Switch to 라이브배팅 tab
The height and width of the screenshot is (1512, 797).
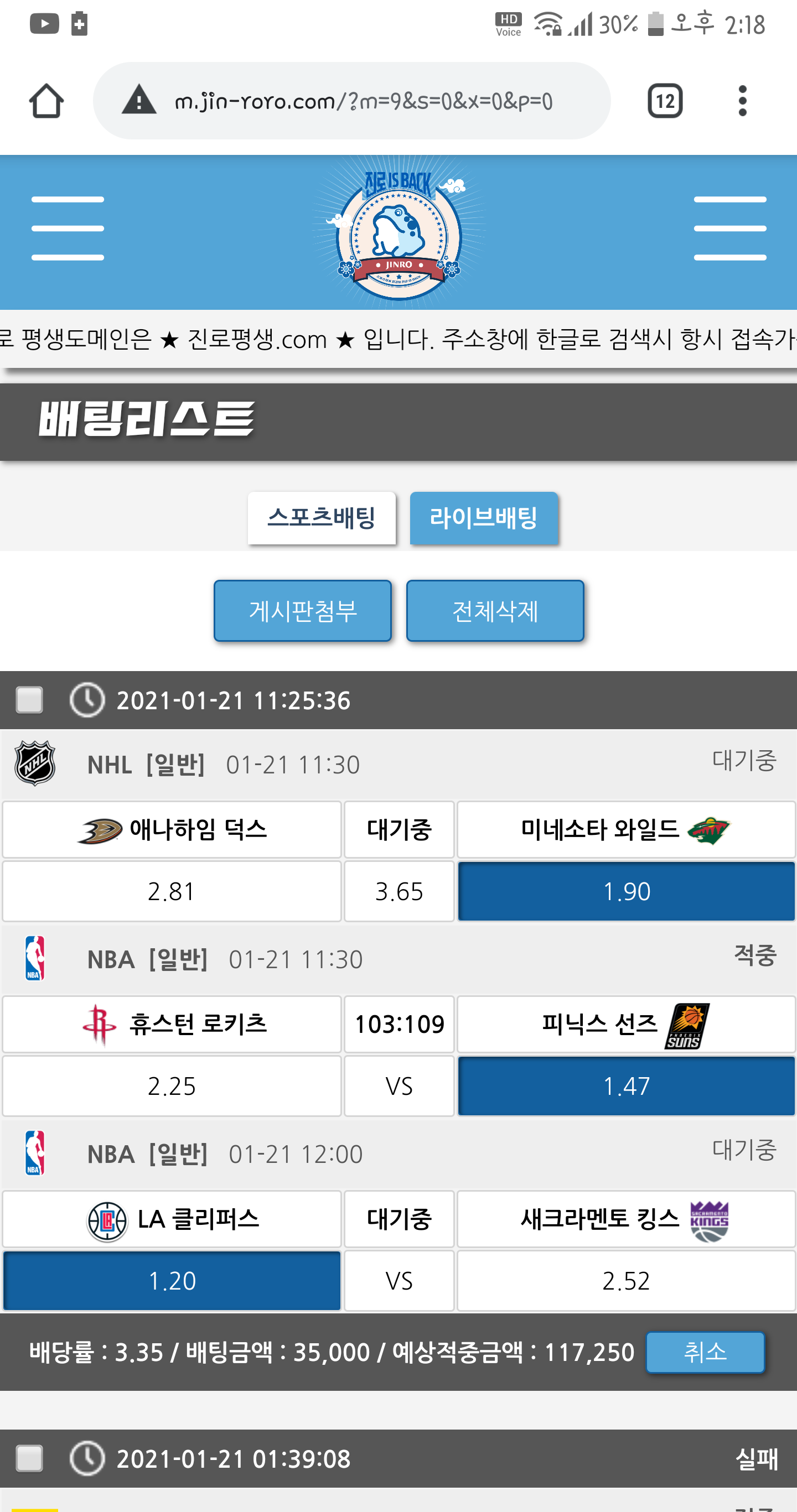[483, 518]
